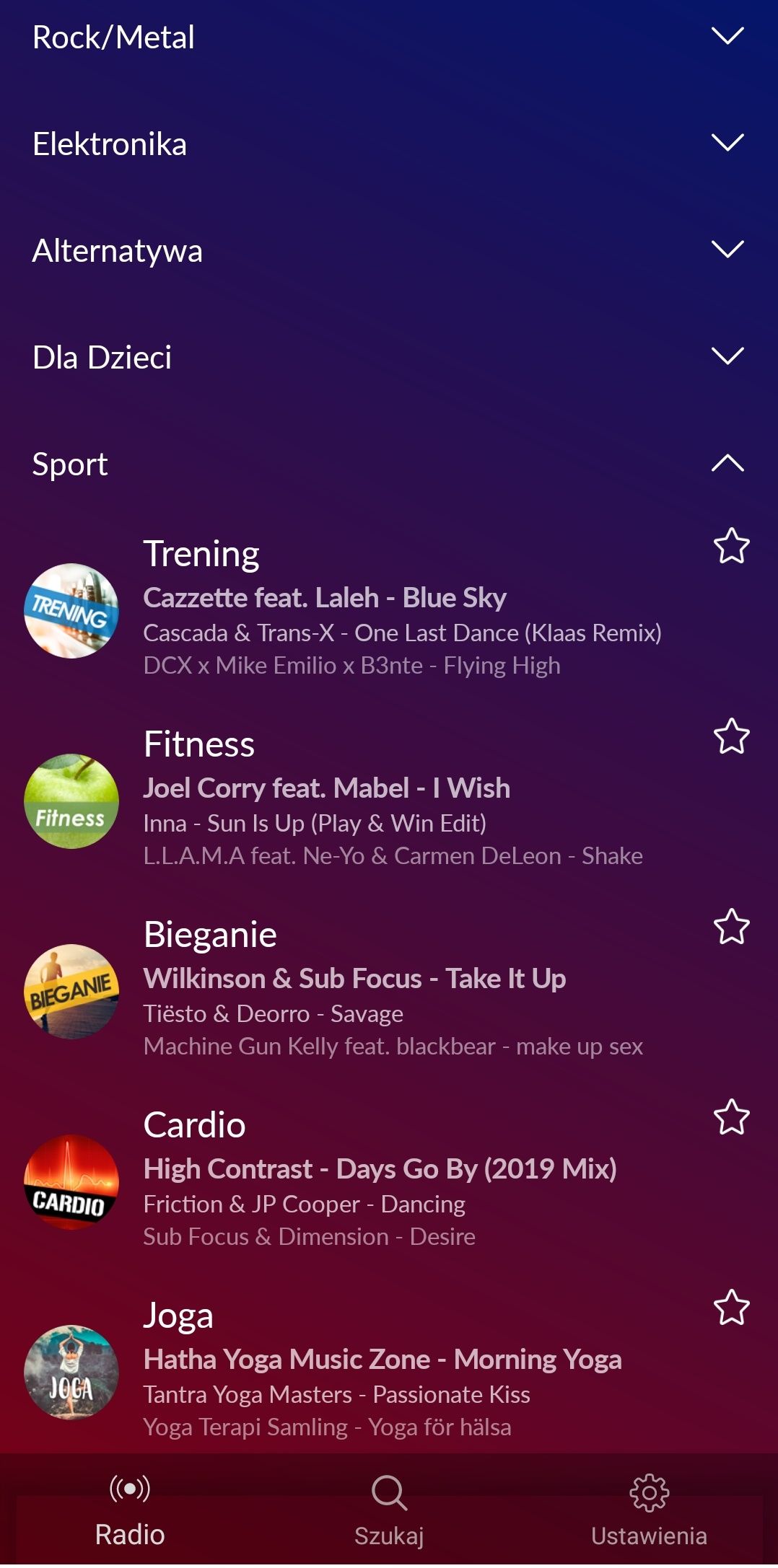Collapse the Sport category
778x1568 pixels.
(388, 464)
